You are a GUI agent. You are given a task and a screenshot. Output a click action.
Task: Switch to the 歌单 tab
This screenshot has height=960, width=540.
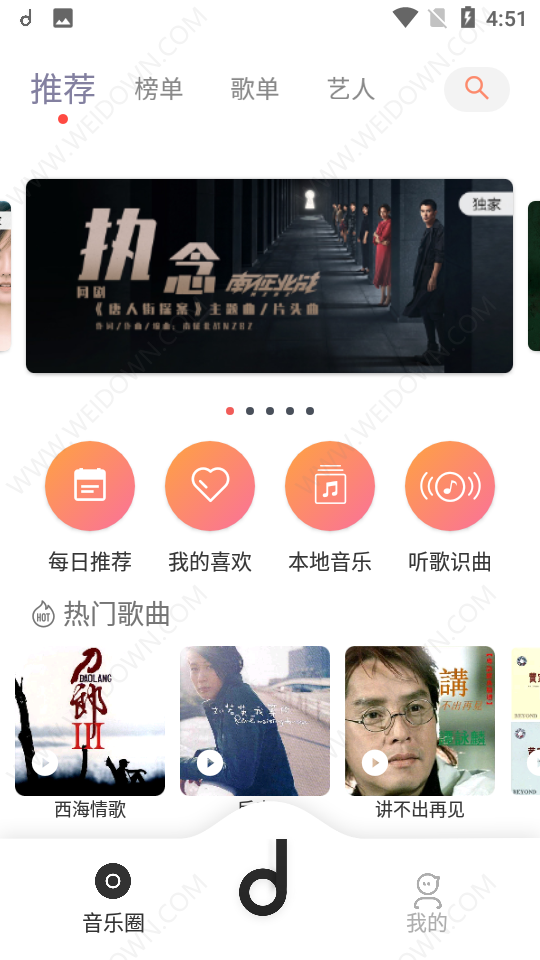[255, 89]
